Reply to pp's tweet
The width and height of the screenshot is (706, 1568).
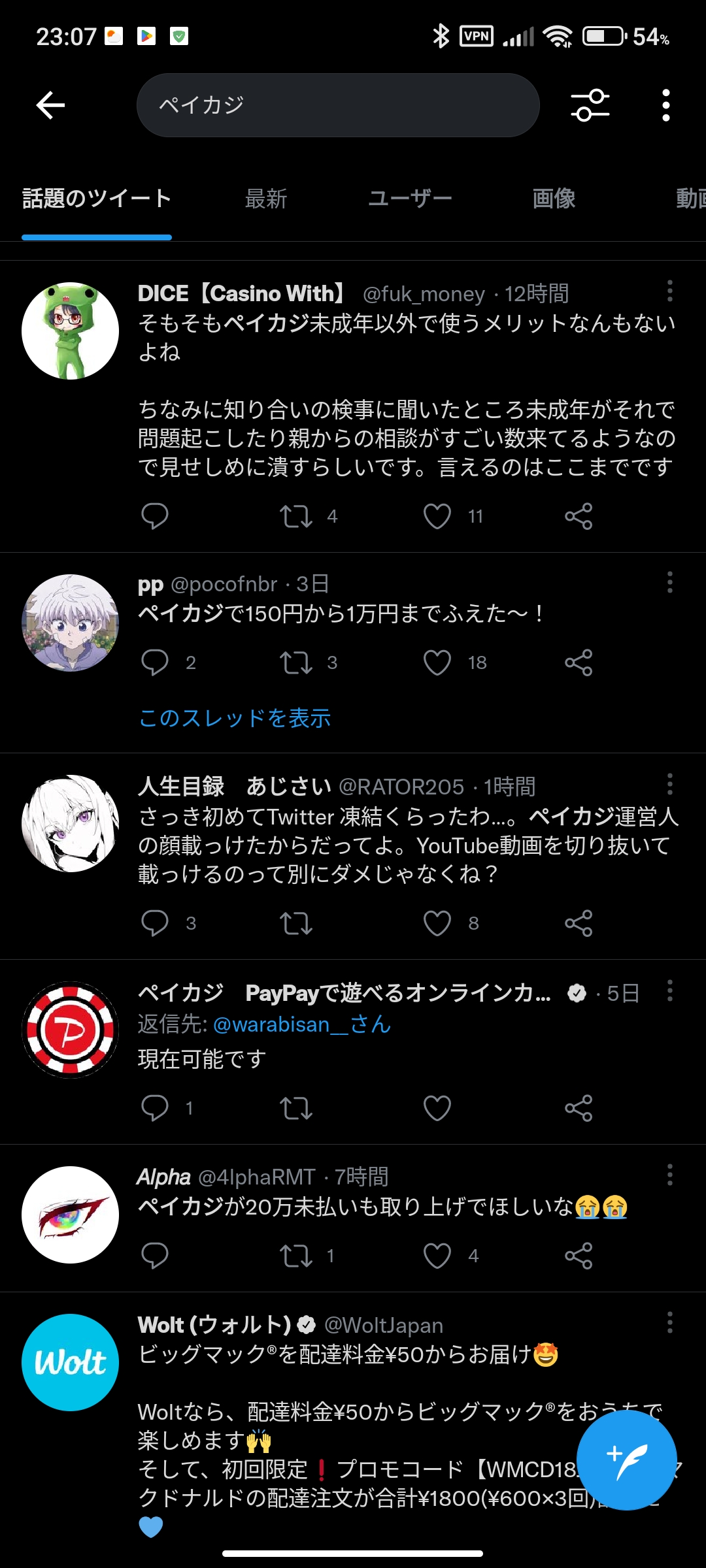click(x=155, y=662)
